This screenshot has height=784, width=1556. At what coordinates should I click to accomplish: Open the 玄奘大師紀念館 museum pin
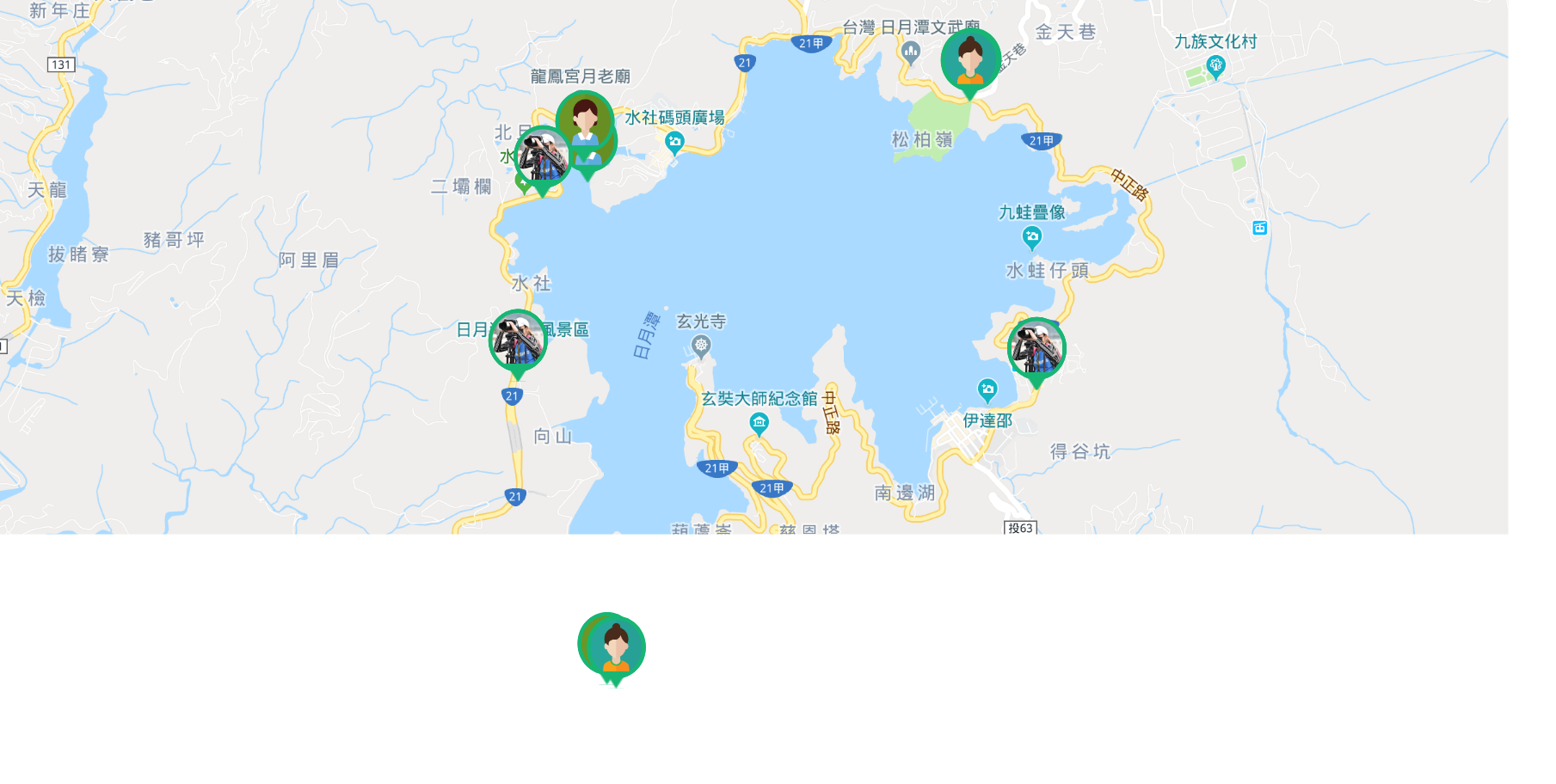tap(759, 422)
